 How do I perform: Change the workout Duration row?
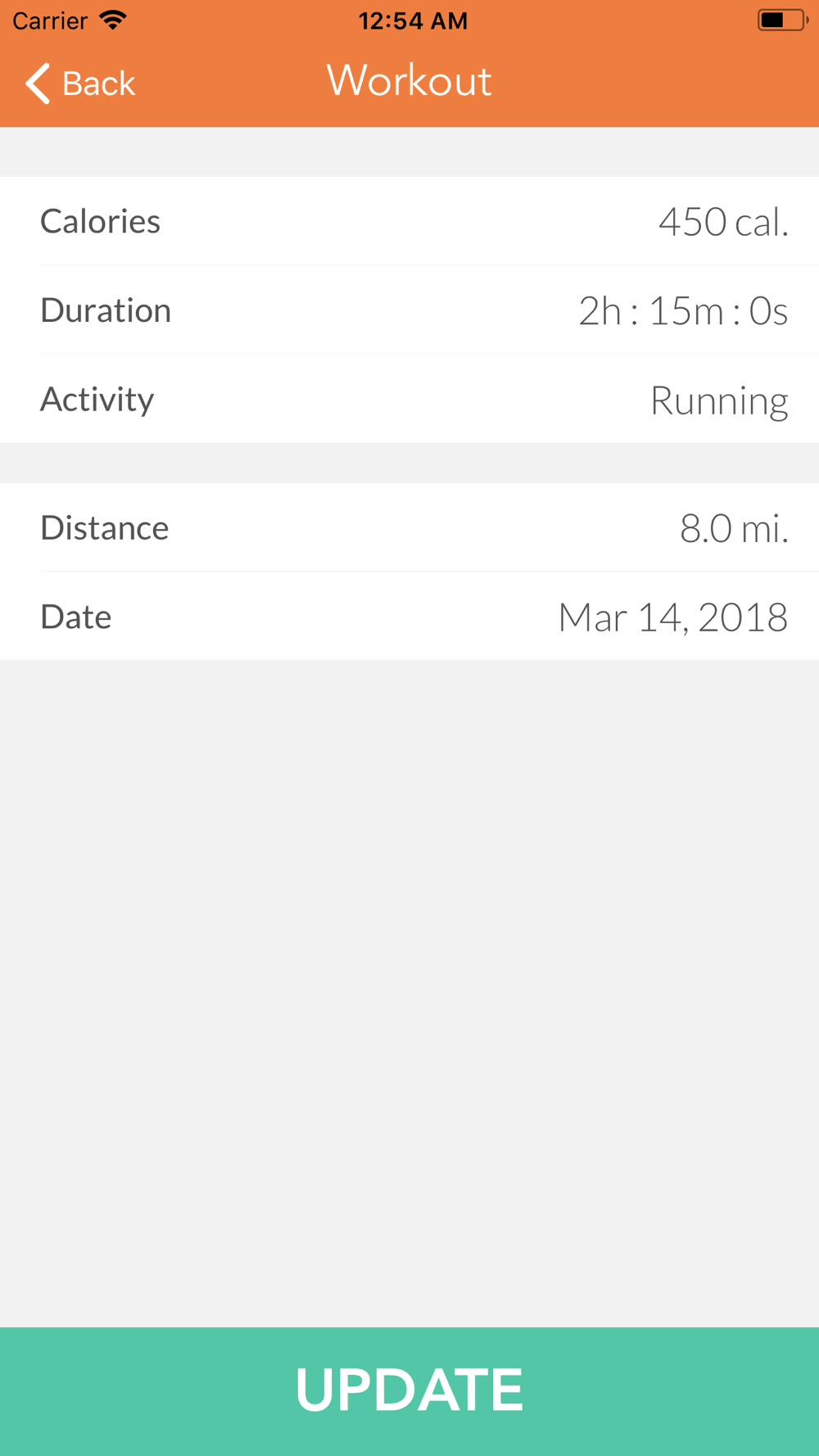pyautogui.click(x=409, y=310)
